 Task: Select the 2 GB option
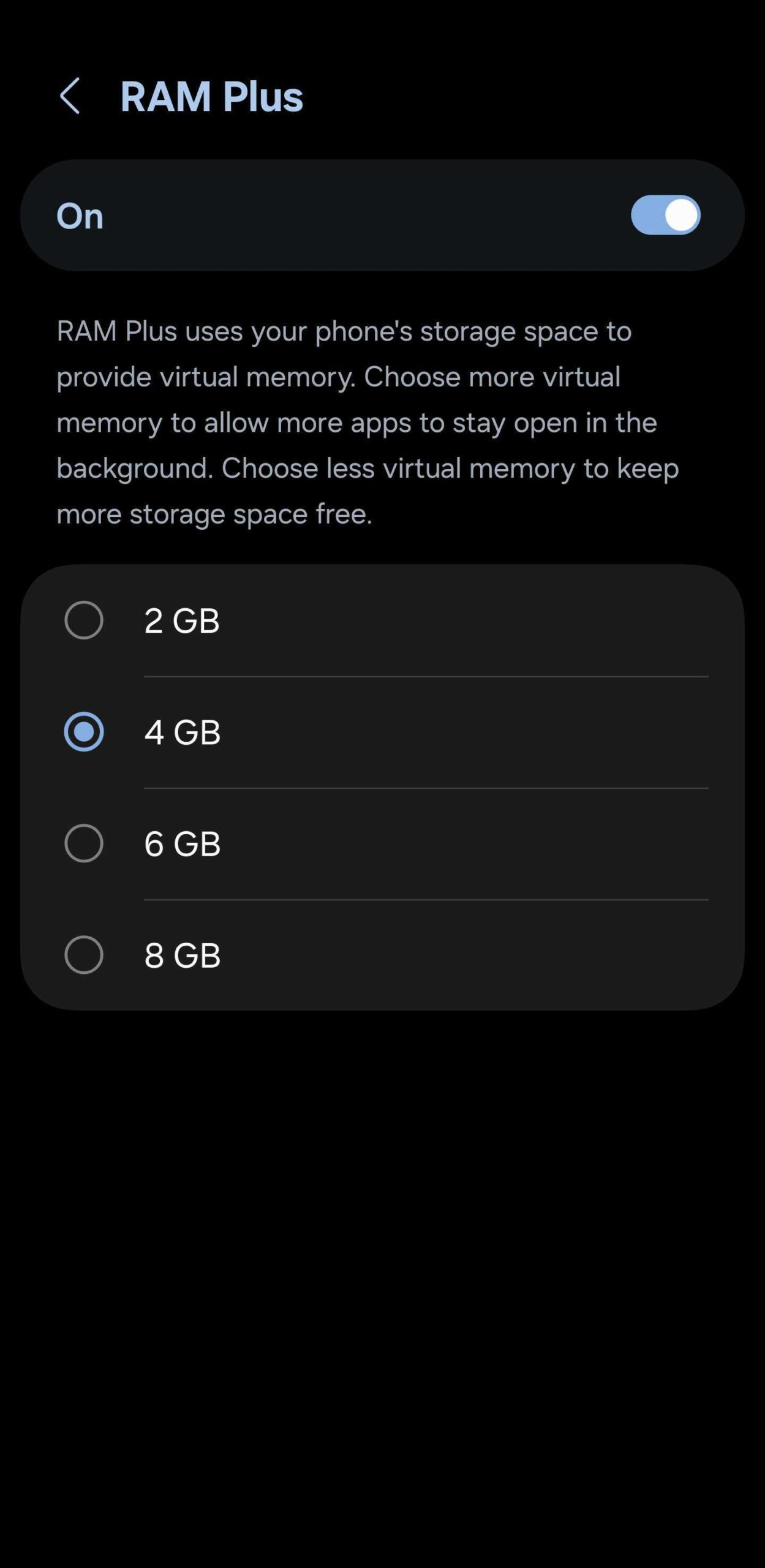tap(84, 620)
